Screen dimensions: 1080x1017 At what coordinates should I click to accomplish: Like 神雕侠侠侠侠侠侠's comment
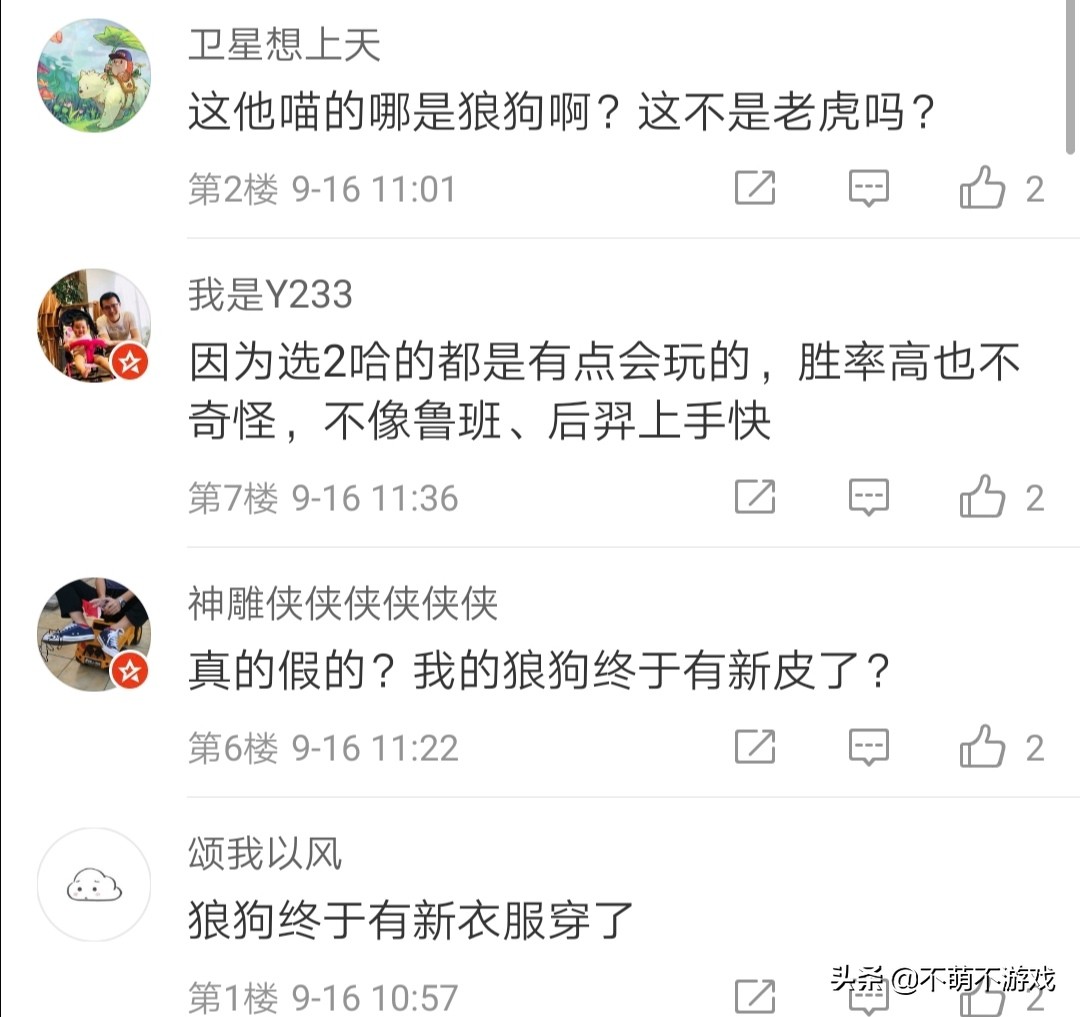tap(982, 747)
